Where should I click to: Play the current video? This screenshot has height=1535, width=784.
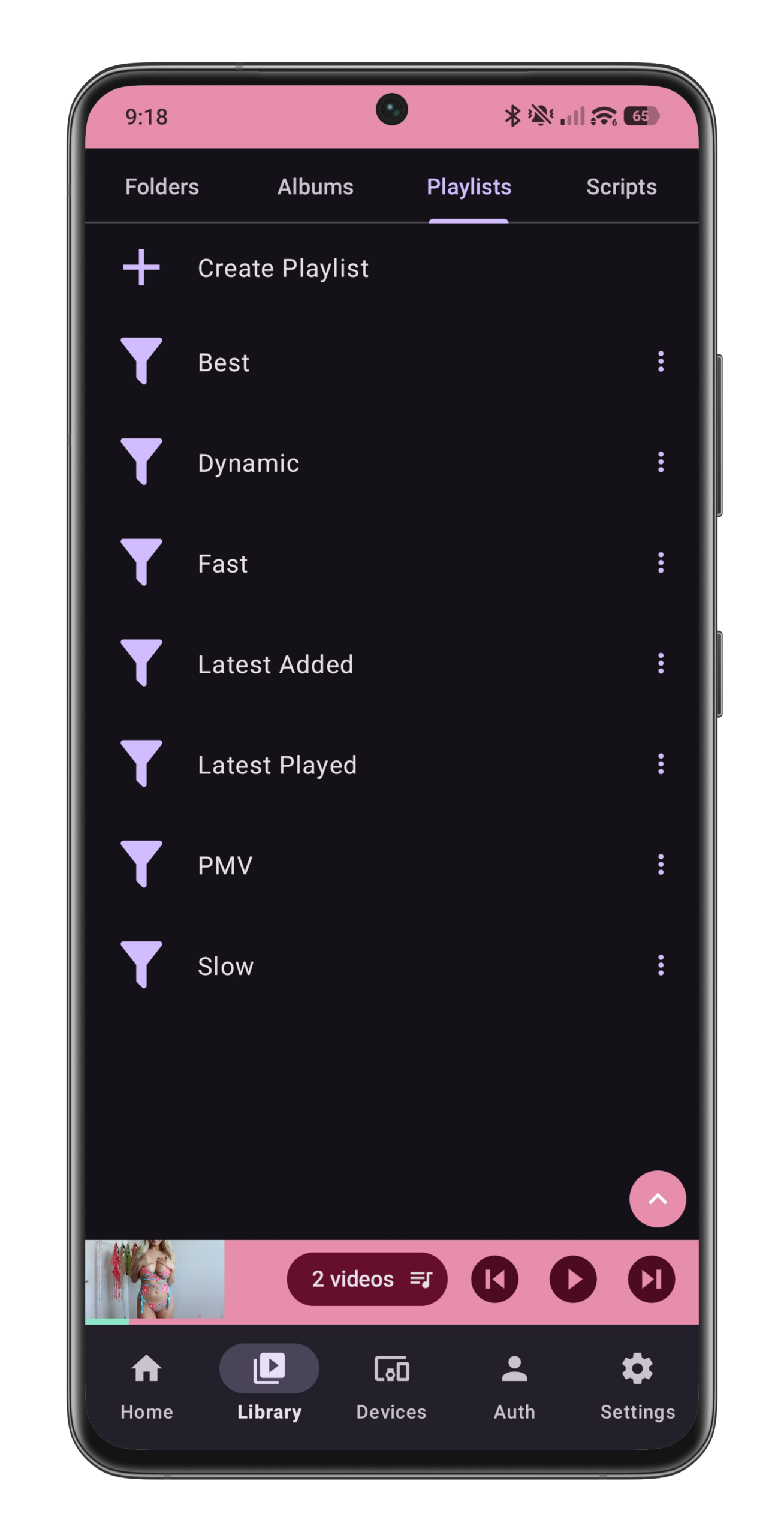pos(572,1280)
